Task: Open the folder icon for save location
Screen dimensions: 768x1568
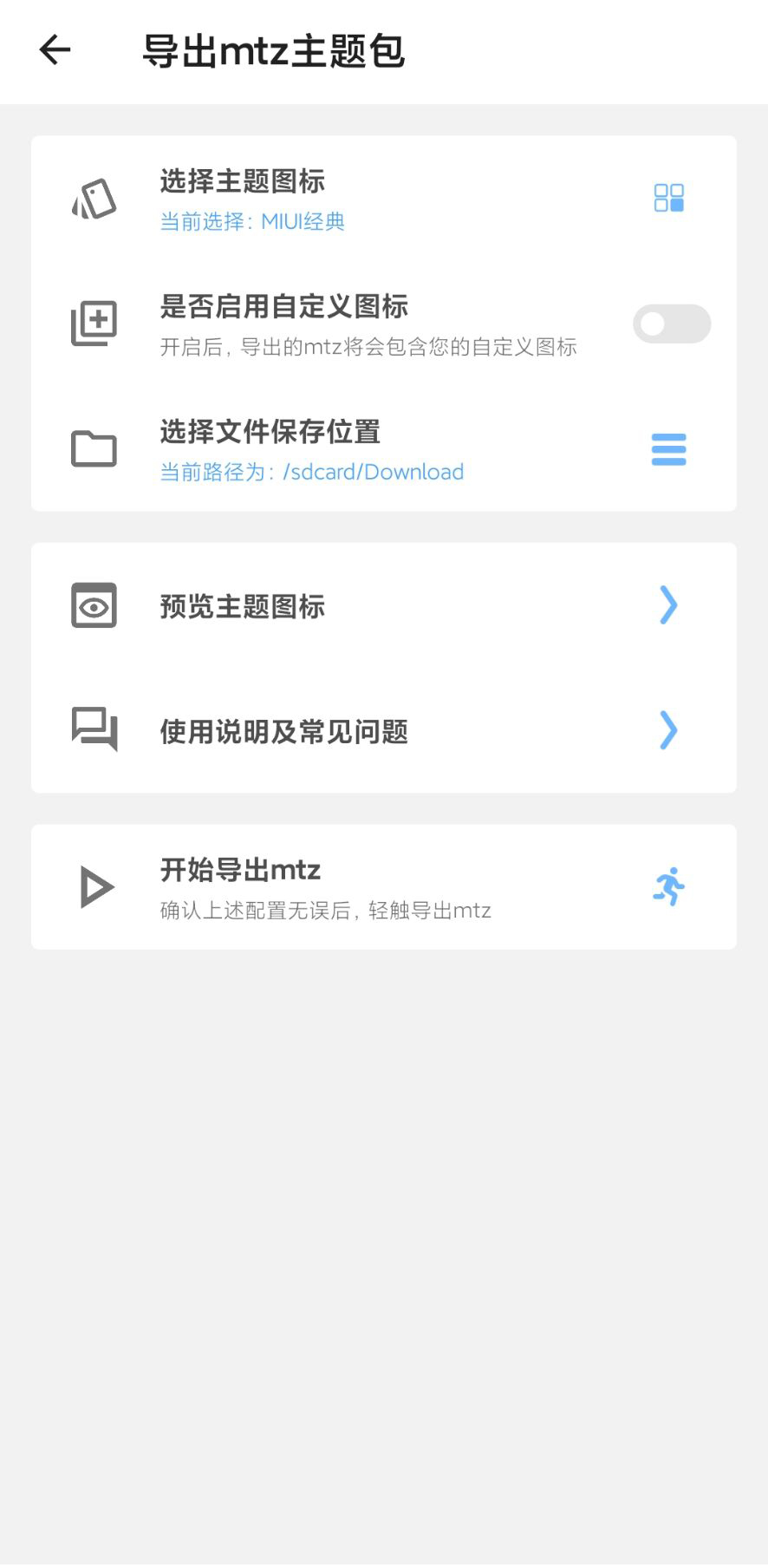Action: (x=94, y=448)
